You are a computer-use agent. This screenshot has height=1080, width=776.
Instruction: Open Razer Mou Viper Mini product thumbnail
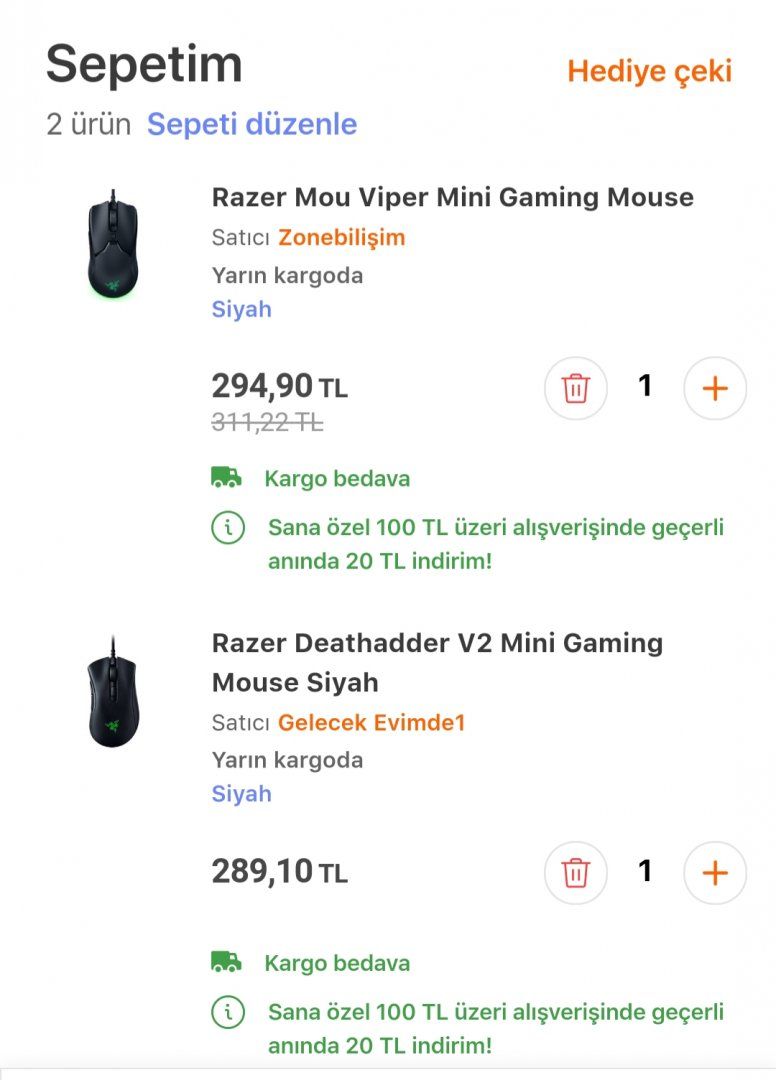(x=113, y=245)
